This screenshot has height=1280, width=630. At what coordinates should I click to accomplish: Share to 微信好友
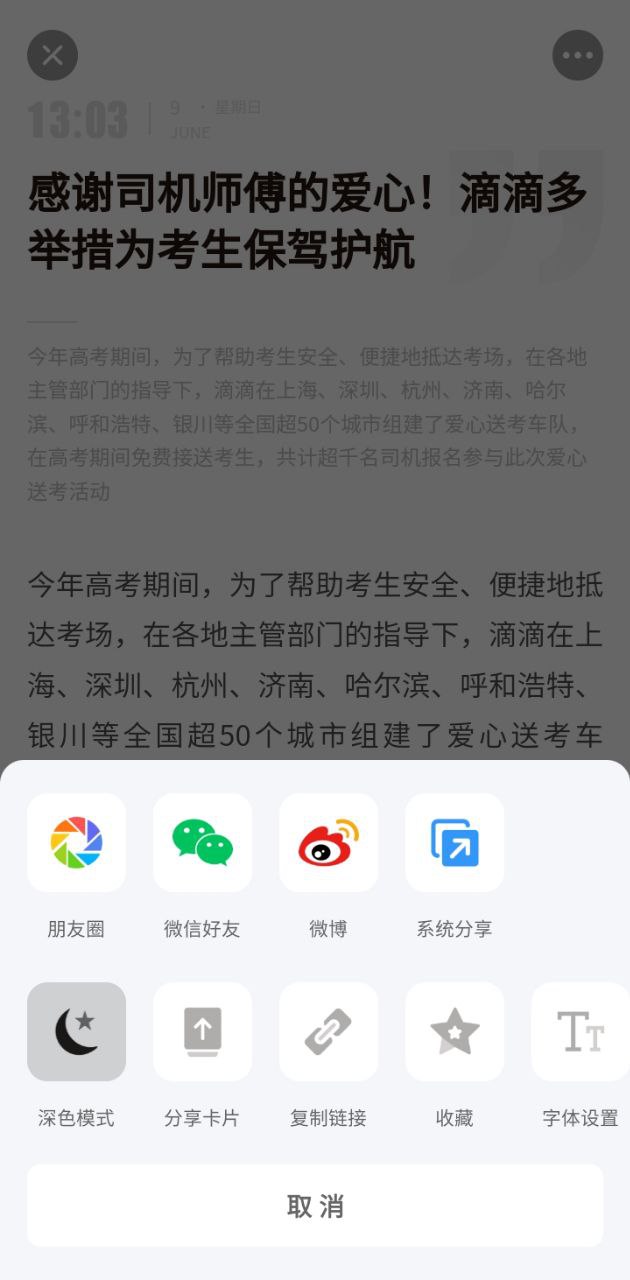click(202, 843)
